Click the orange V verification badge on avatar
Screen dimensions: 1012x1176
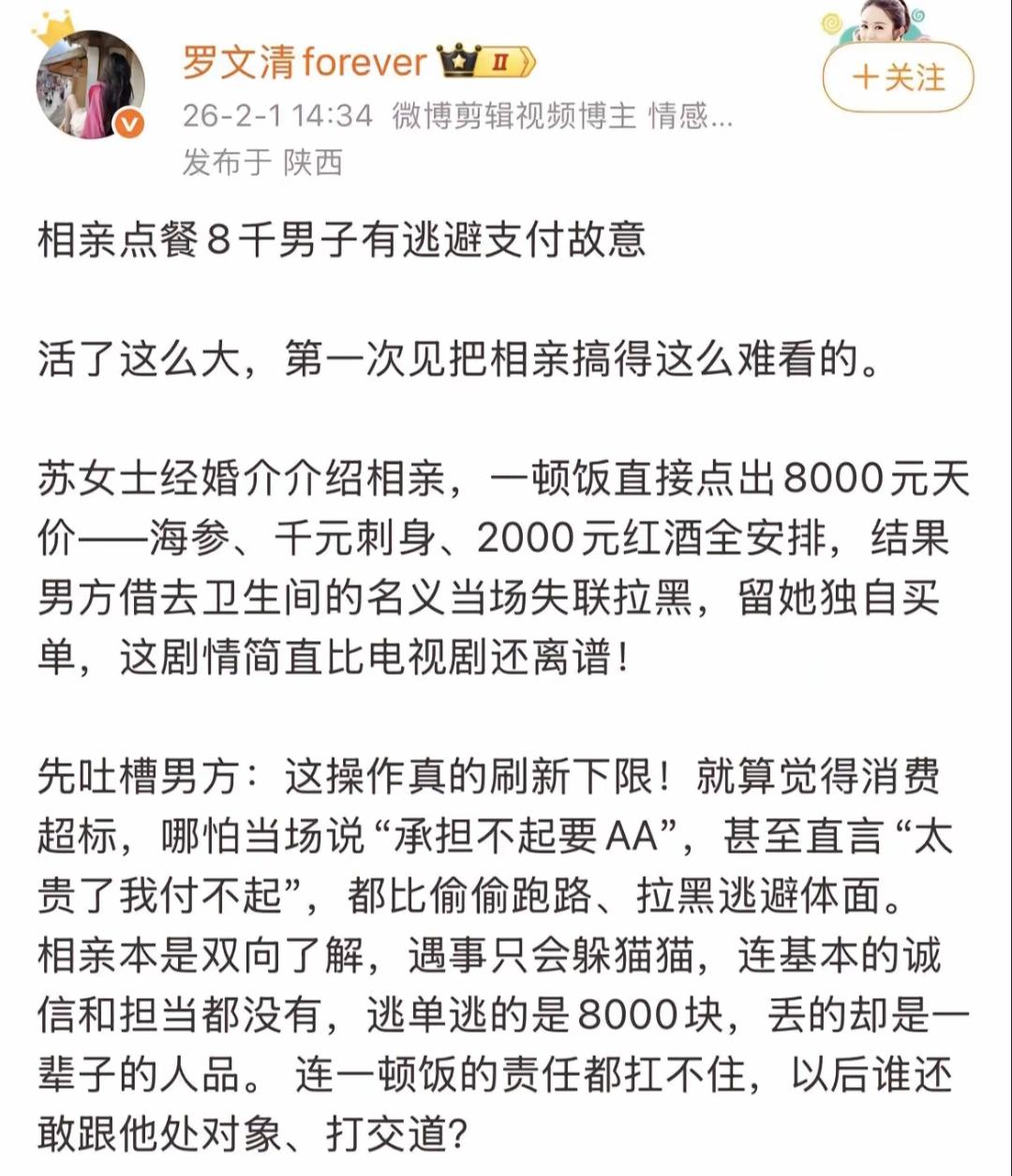tap(130, 123)
